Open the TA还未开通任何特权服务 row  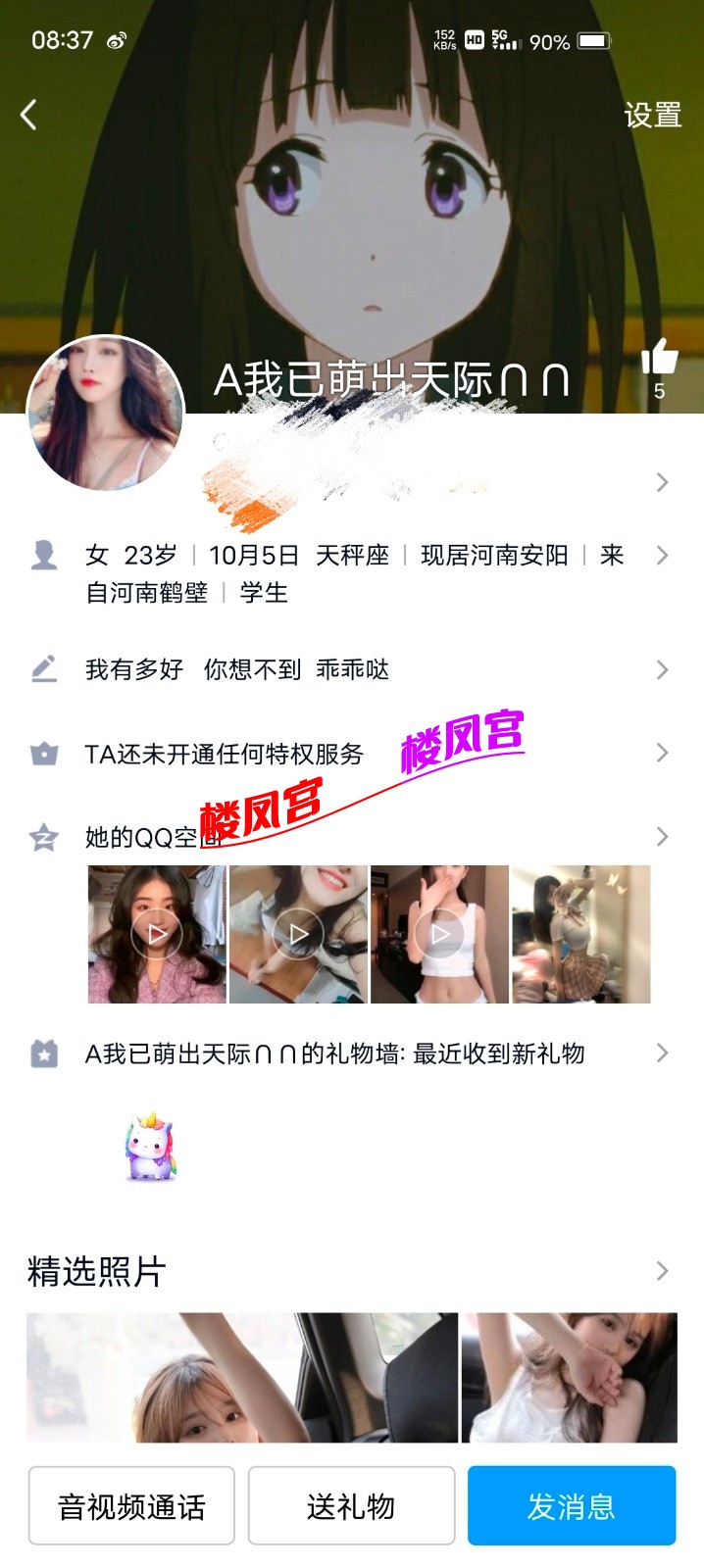pyautogui.click(x=351, y=753)
